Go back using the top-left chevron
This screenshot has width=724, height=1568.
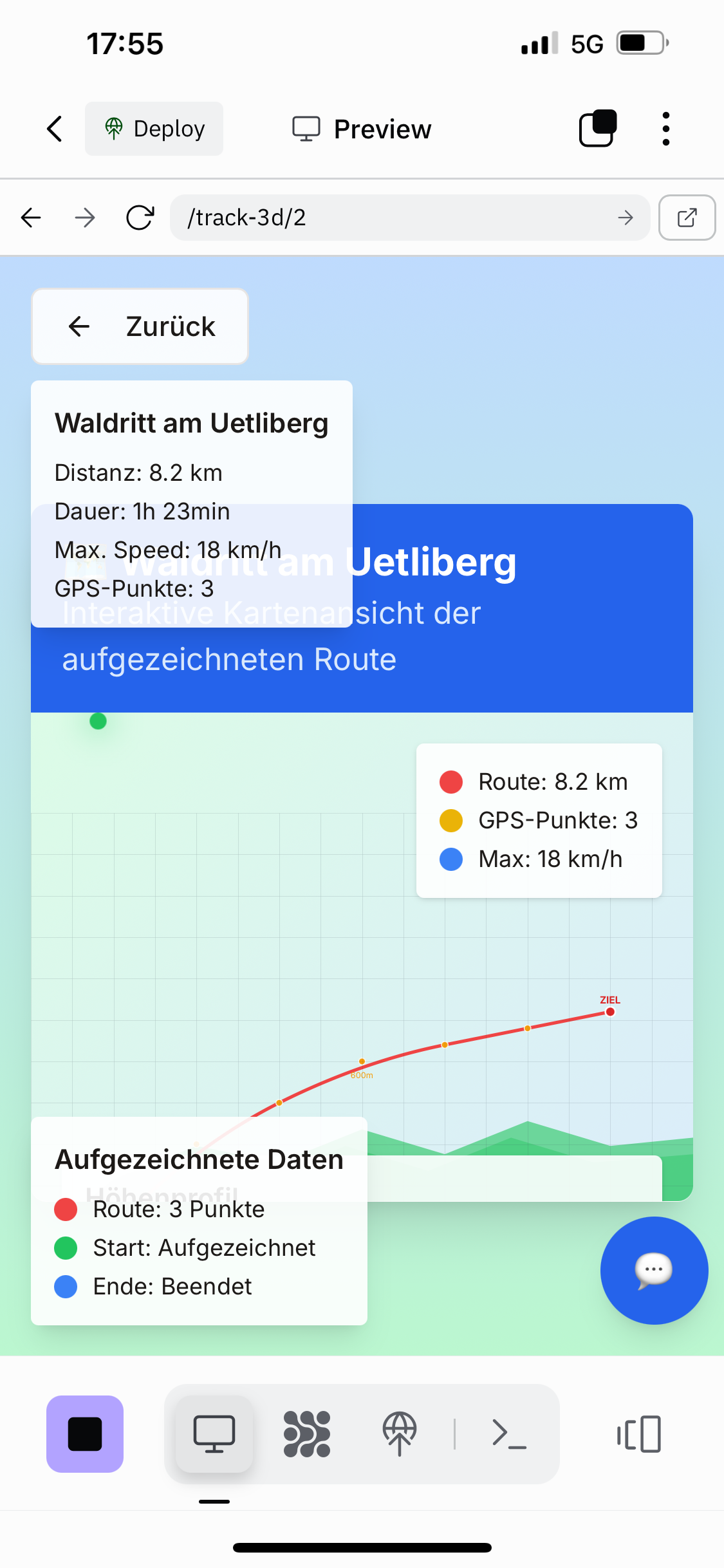tap(55, 129)
